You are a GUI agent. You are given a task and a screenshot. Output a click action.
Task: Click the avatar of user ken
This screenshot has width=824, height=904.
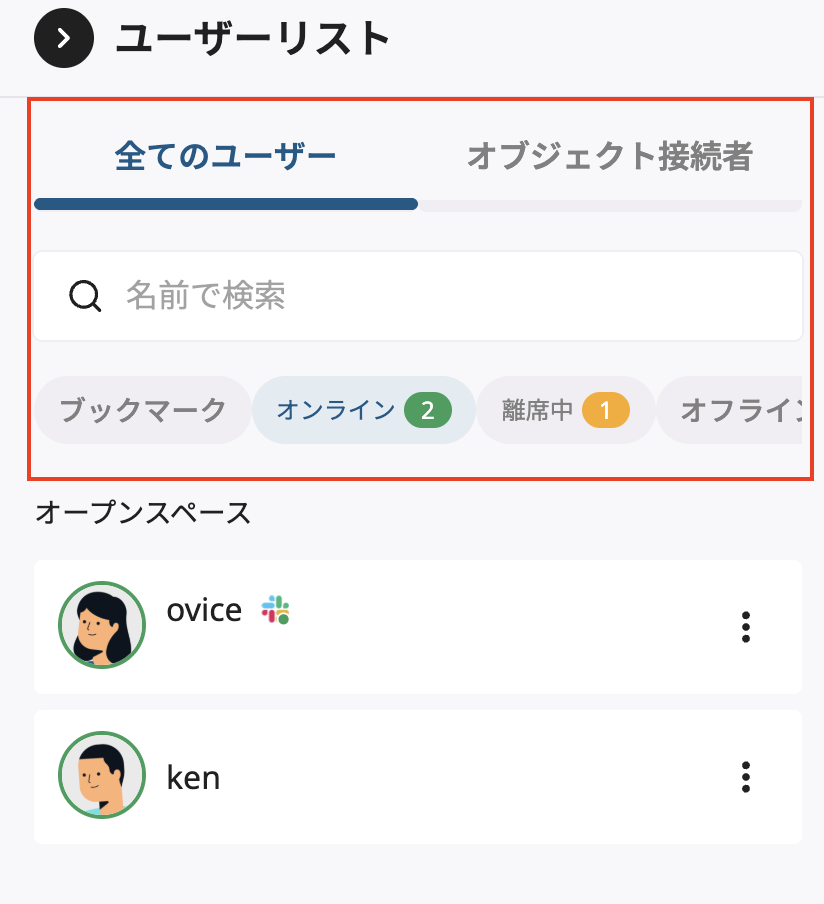tap(101, 777)
